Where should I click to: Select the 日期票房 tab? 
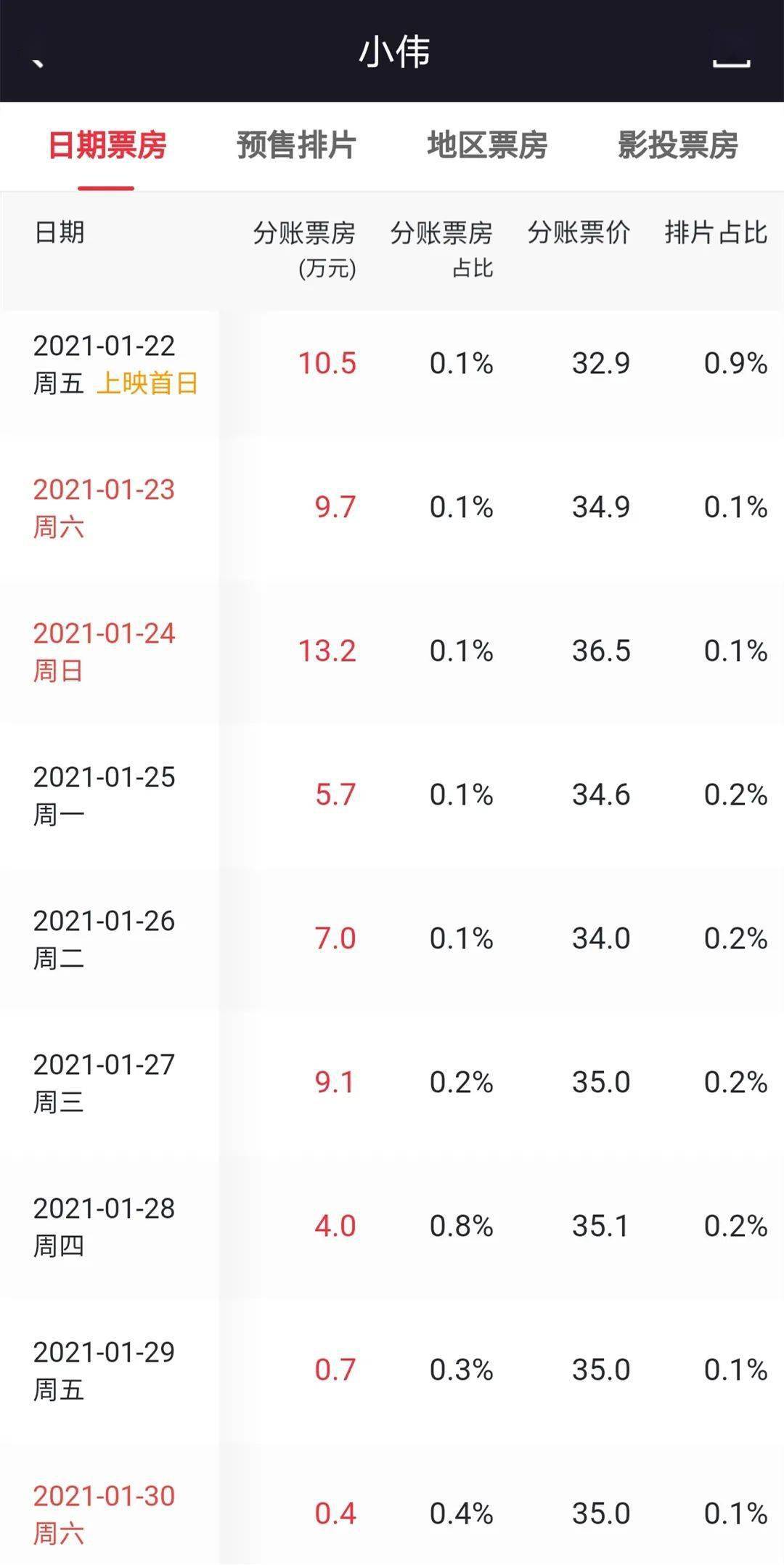[107, 145]
